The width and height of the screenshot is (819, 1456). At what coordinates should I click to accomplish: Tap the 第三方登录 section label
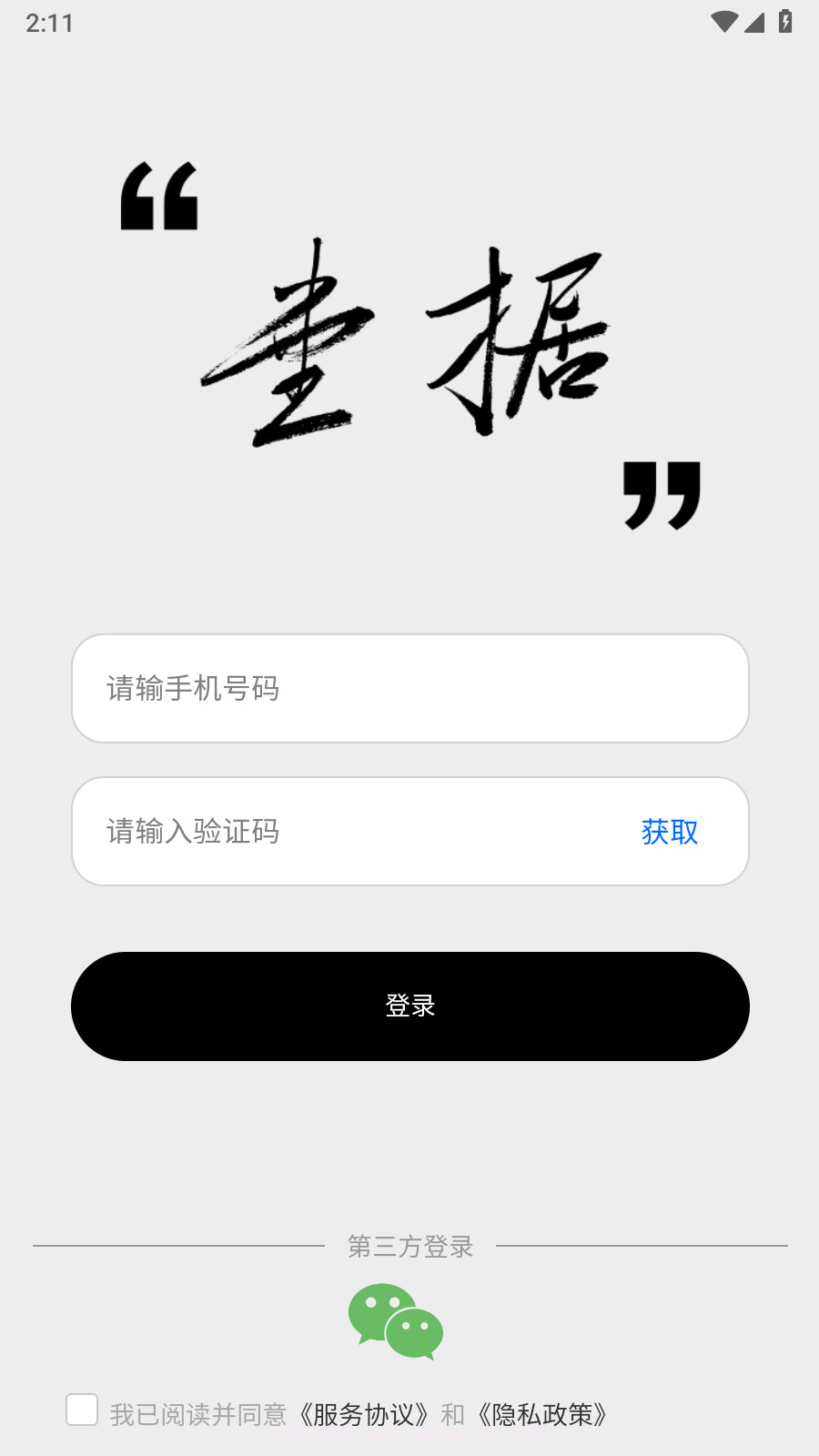pyautogui.click(x=409, y=1247)
